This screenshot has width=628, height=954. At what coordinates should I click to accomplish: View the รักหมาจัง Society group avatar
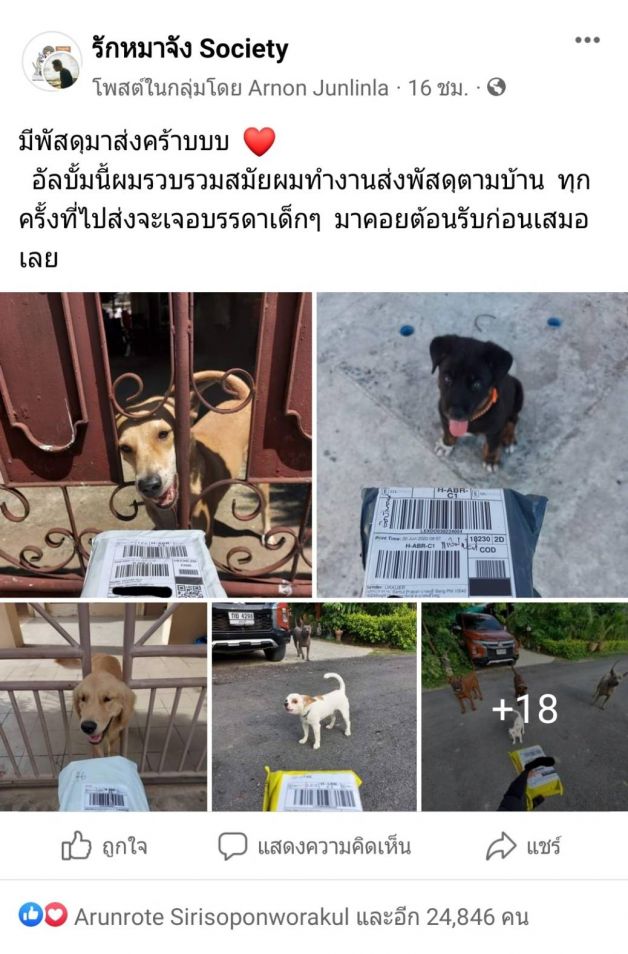click(x=51, y=61)
